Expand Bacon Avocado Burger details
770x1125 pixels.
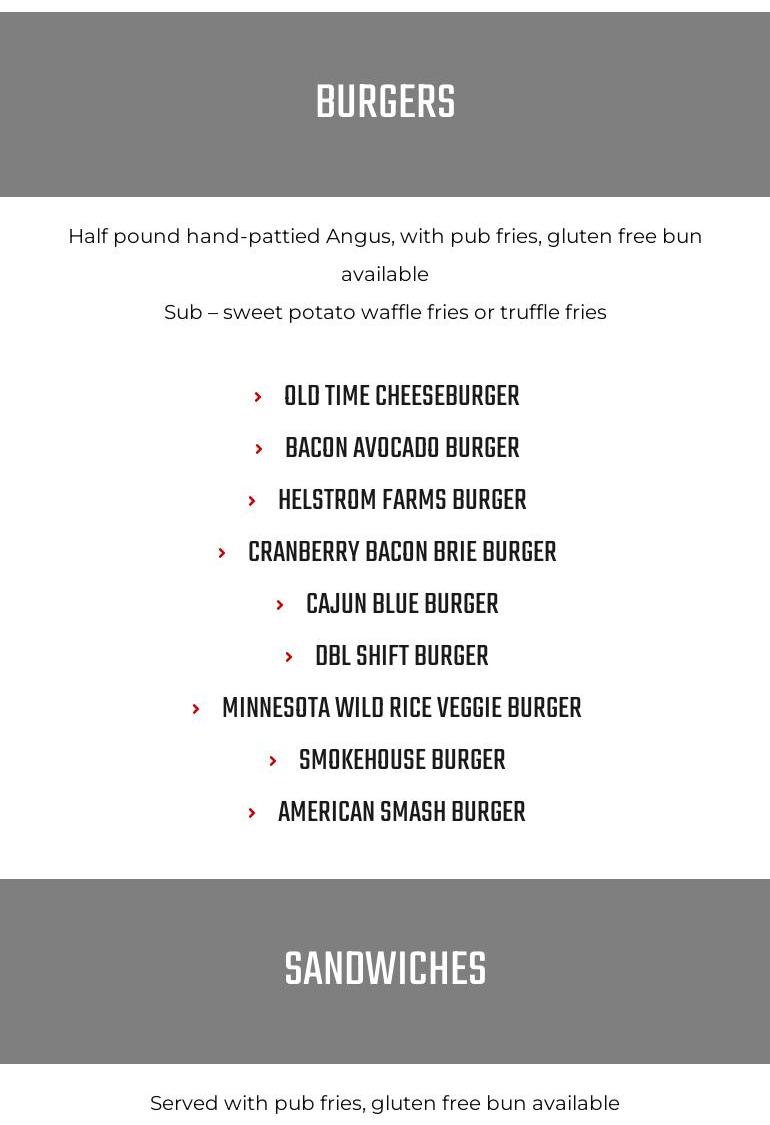click(x=402, y=449)
